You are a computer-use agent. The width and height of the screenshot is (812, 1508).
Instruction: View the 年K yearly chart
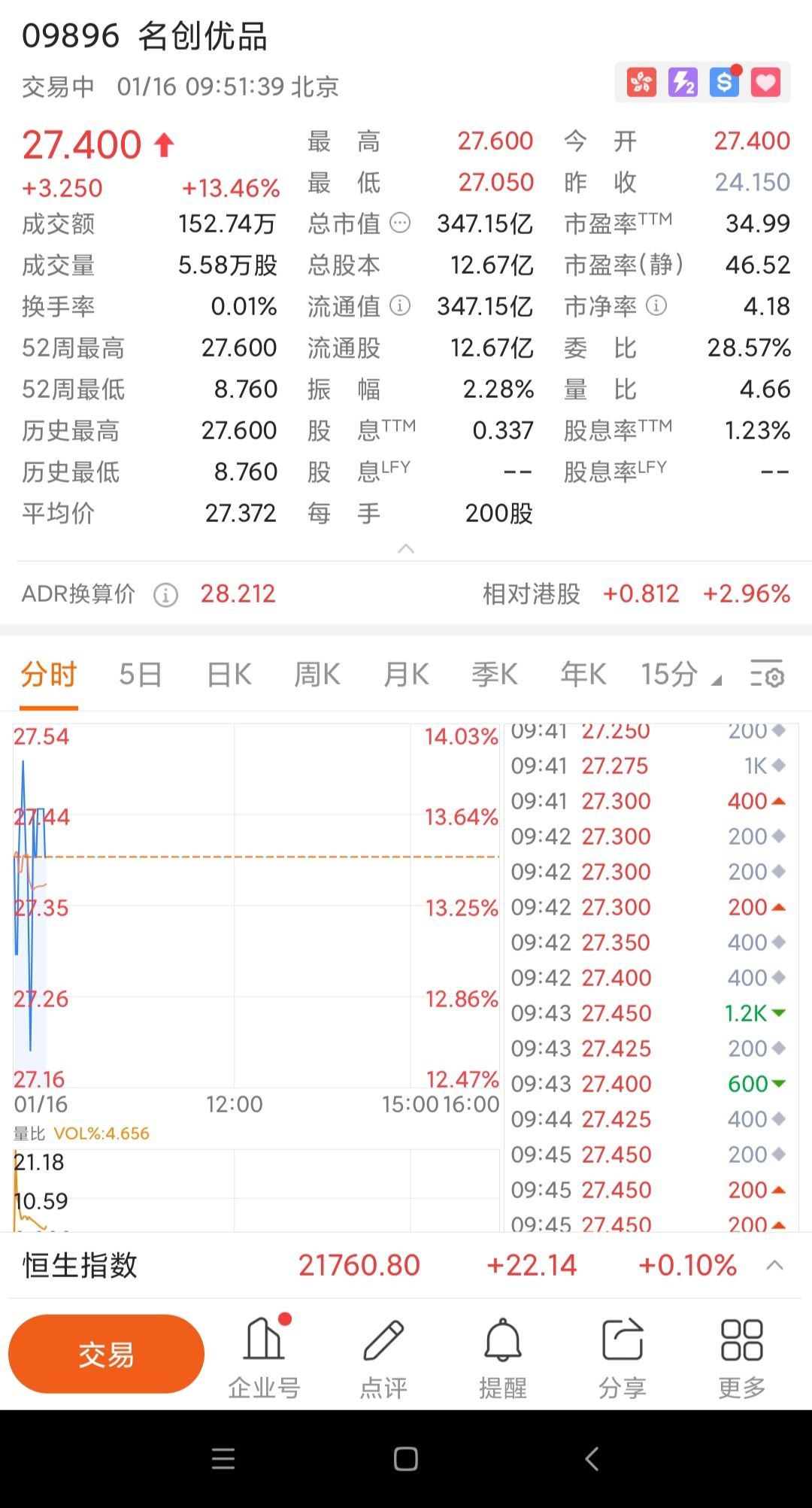tap(583, 675)
